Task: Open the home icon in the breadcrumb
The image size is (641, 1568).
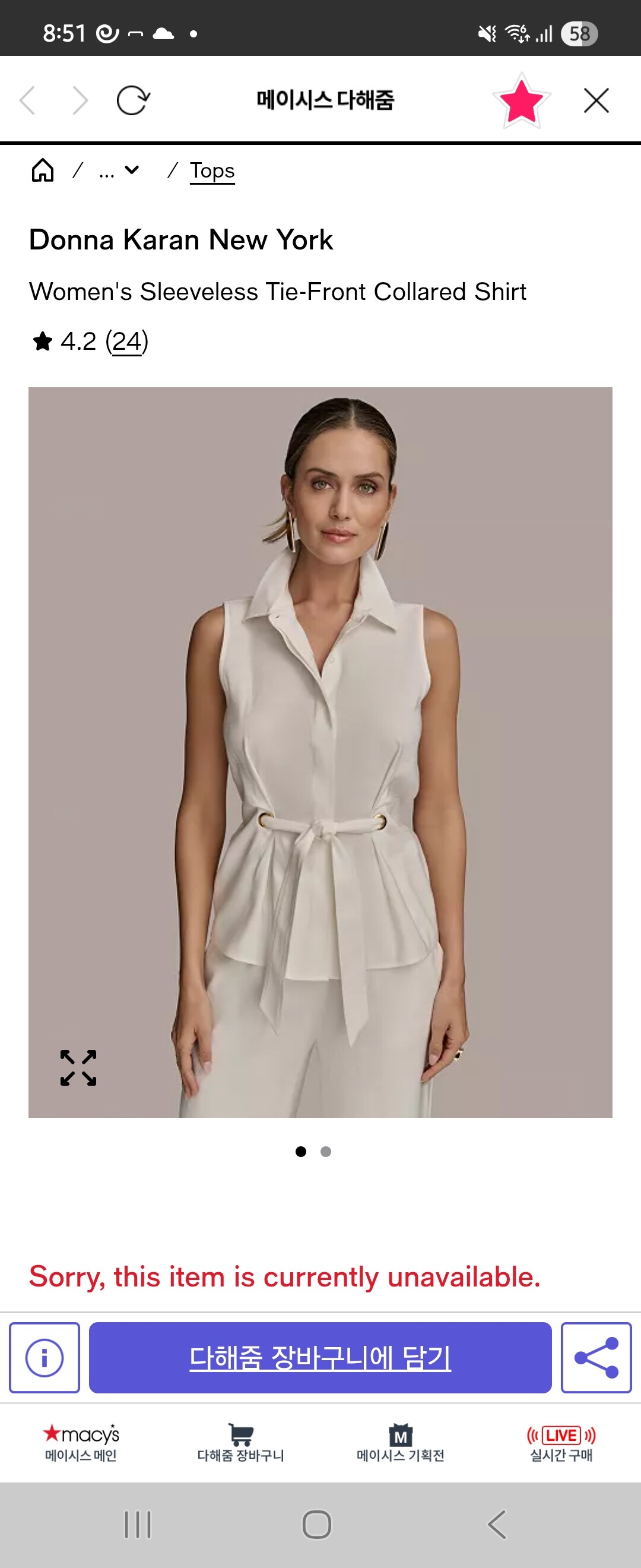Action: [43, 170]
